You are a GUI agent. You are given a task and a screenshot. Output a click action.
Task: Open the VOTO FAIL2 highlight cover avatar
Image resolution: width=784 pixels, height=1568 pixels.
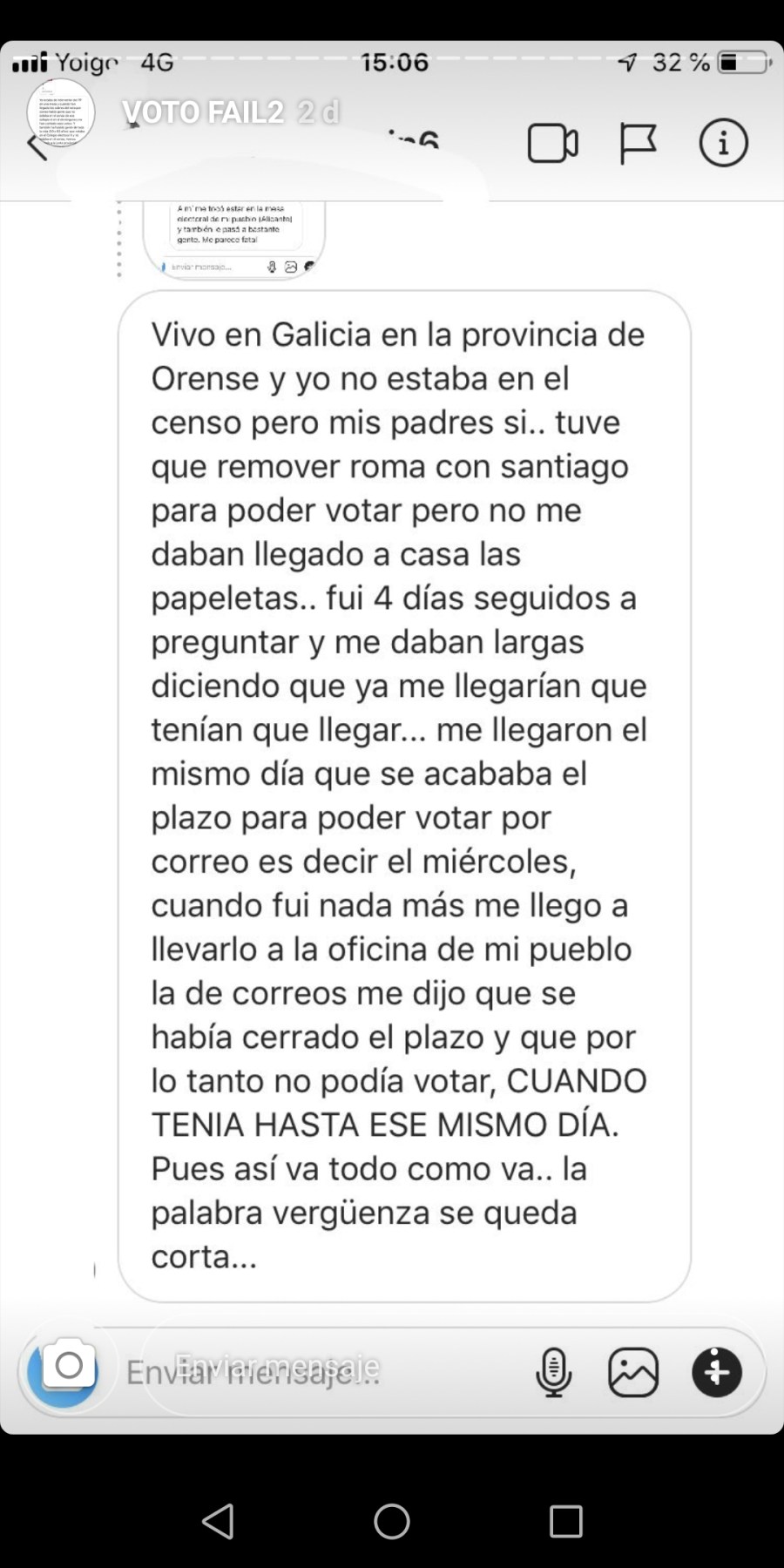(61, 112)
